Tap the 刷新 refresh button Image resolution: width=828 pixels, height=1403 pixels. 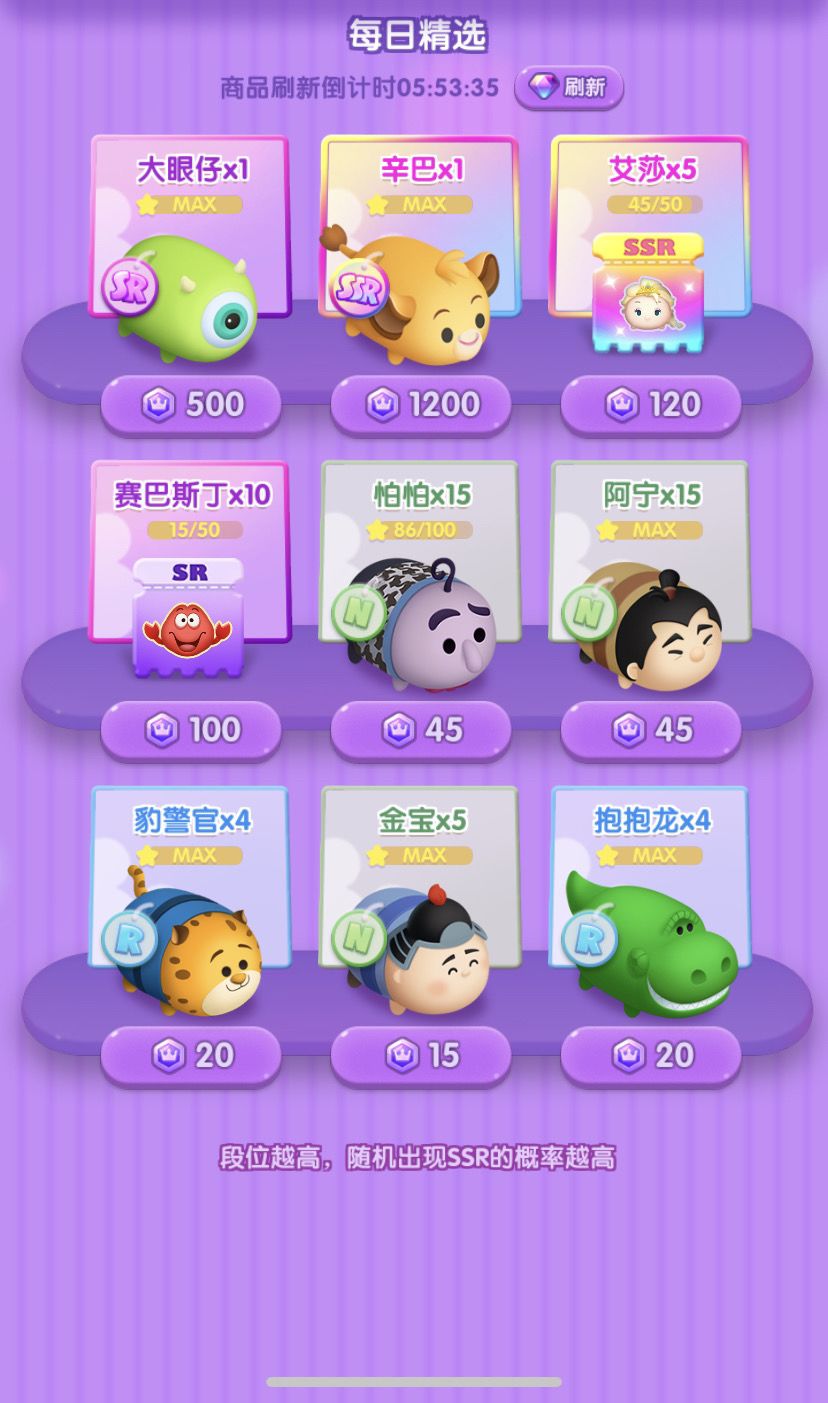click(x=569, y=87)
